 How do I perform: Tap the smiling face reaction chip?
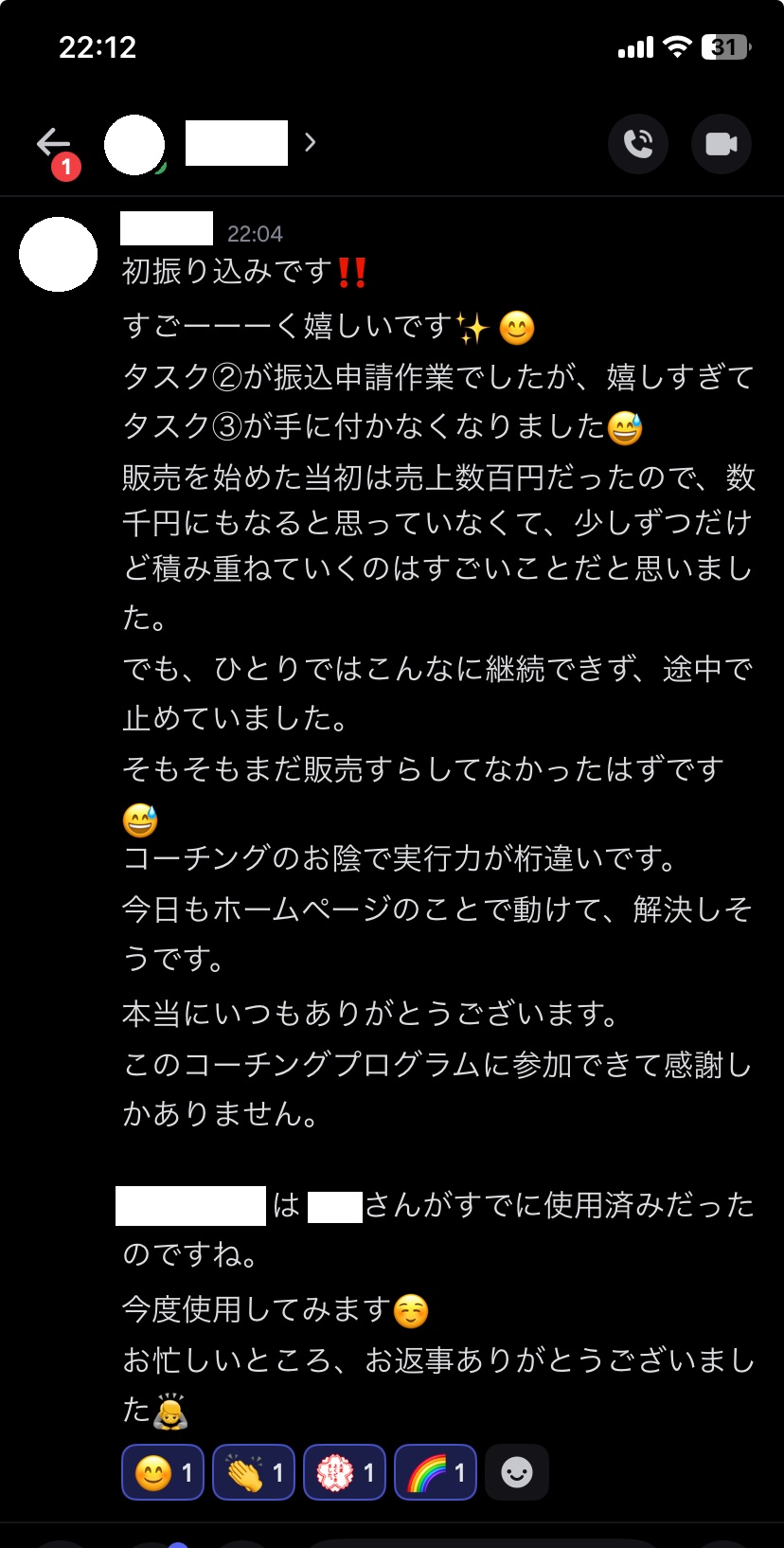point(163,1472)
